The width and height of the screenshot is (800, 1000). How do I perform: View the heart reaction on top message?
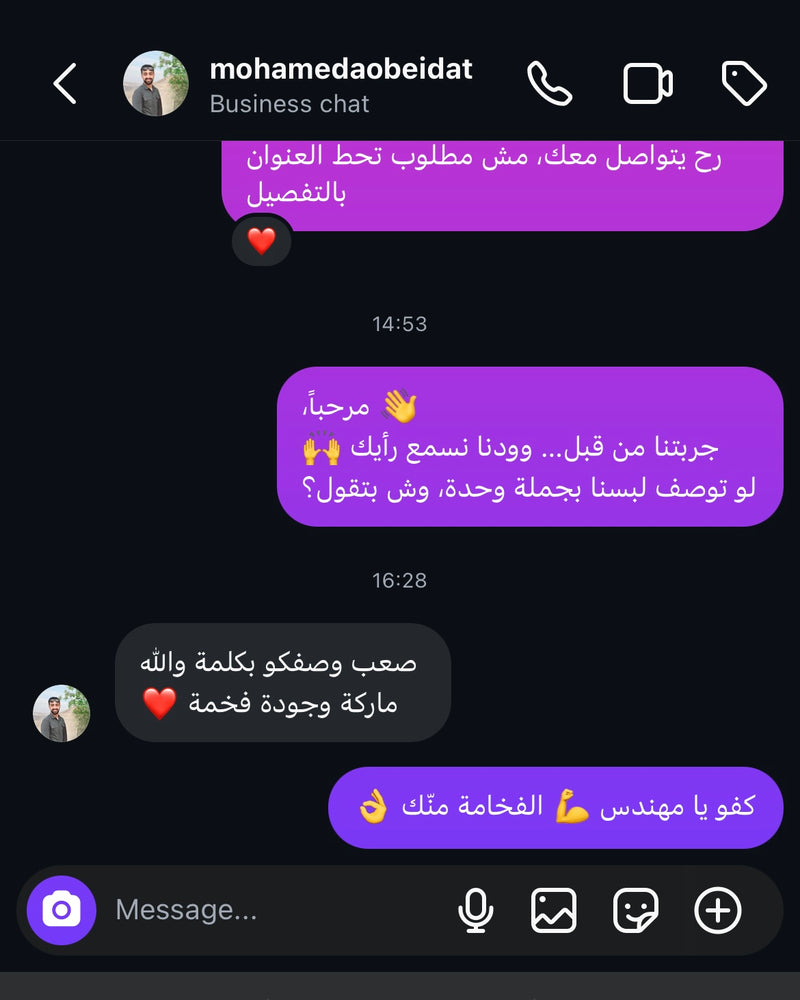pyautogui.click(x=261, y=241)
